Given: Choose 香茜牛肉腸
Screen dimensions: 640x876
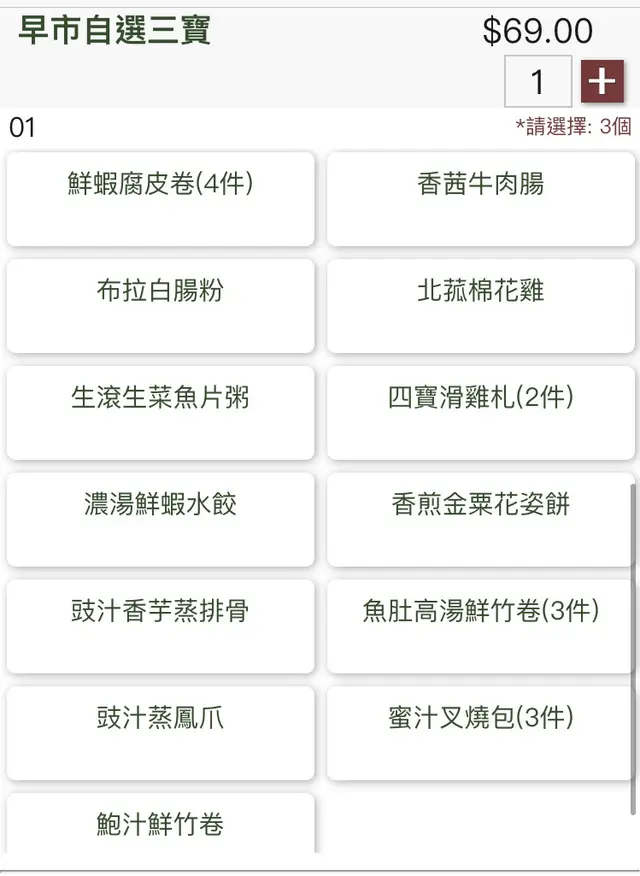Looking at the screenshot, I should [480, 198].
